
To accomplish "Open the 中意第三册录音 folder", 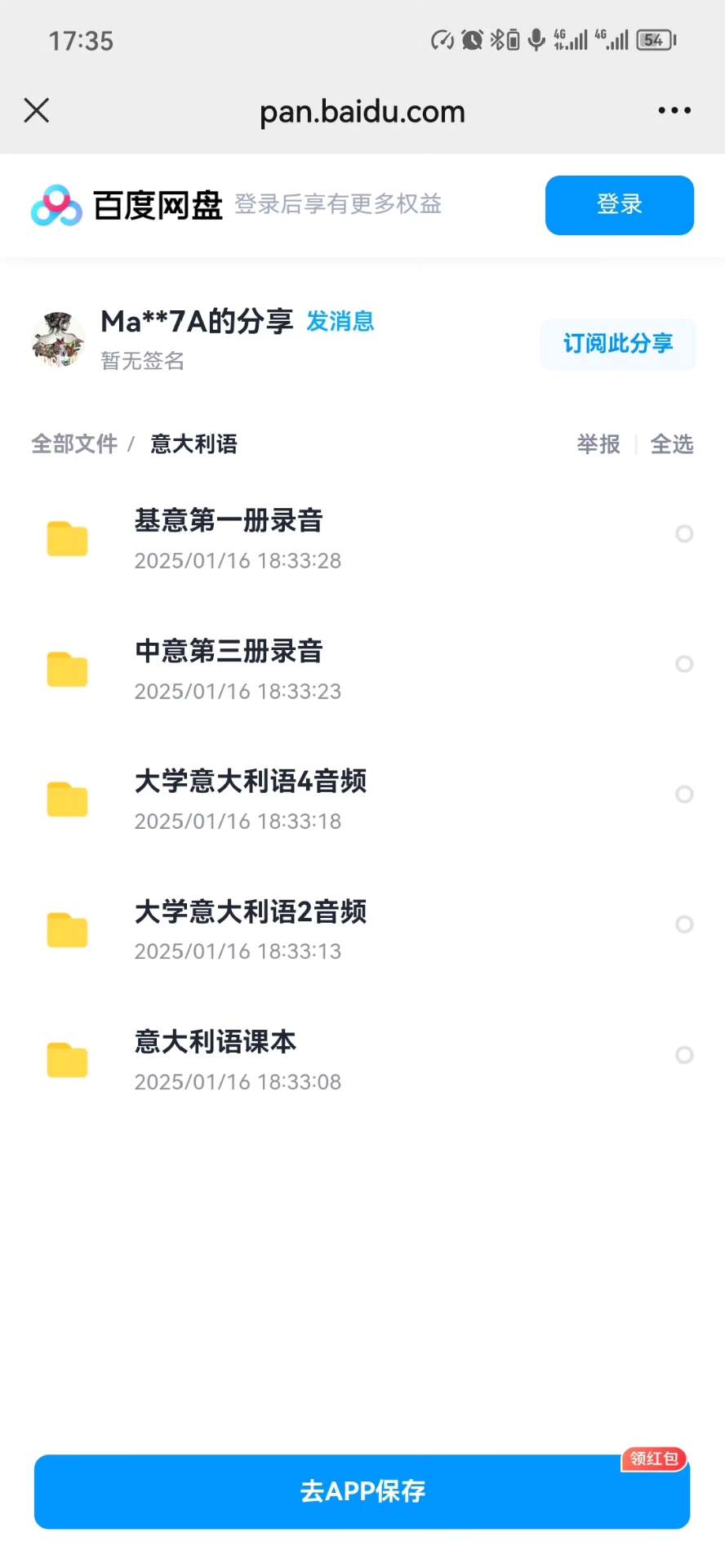I will point(229,652).
